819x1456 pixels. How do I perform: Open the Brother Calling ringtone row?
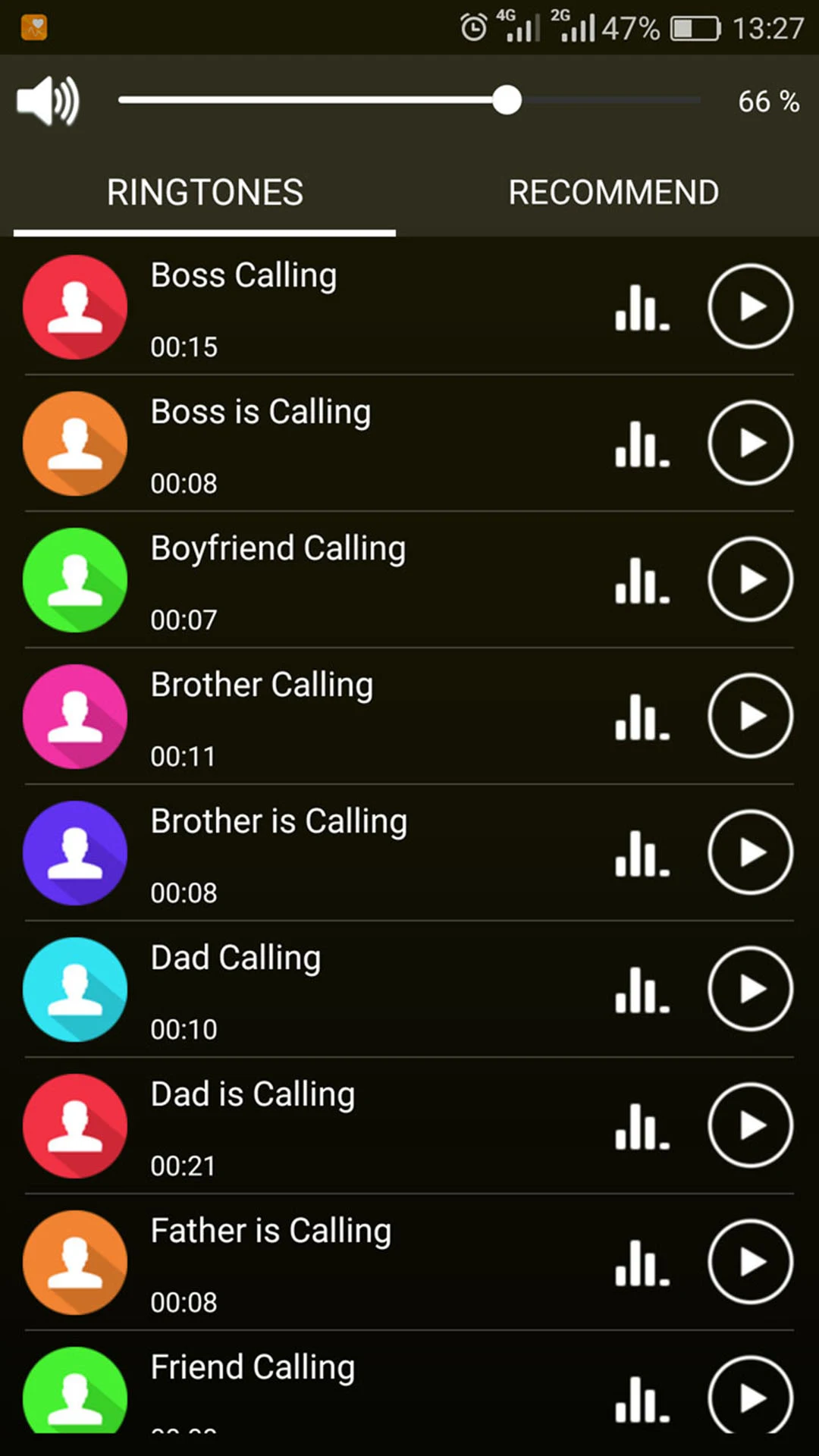click(x=409, y=716)
